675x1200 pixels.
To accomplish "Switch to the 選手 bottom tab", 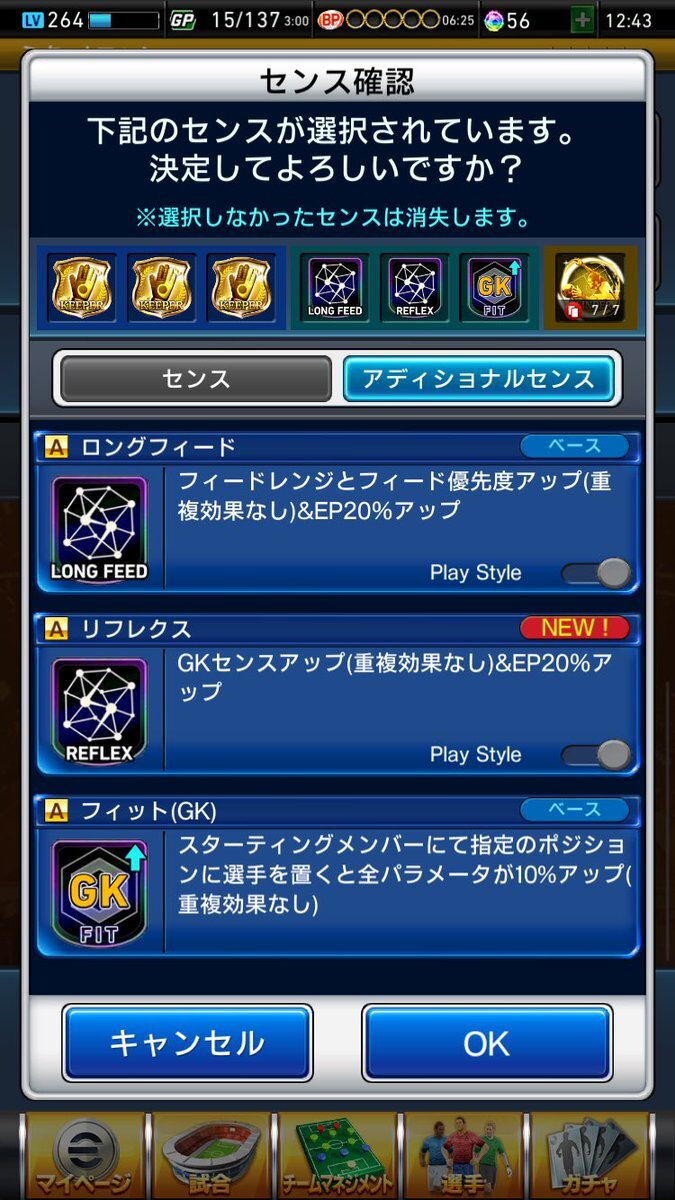I will click(x=462, y=1155).
